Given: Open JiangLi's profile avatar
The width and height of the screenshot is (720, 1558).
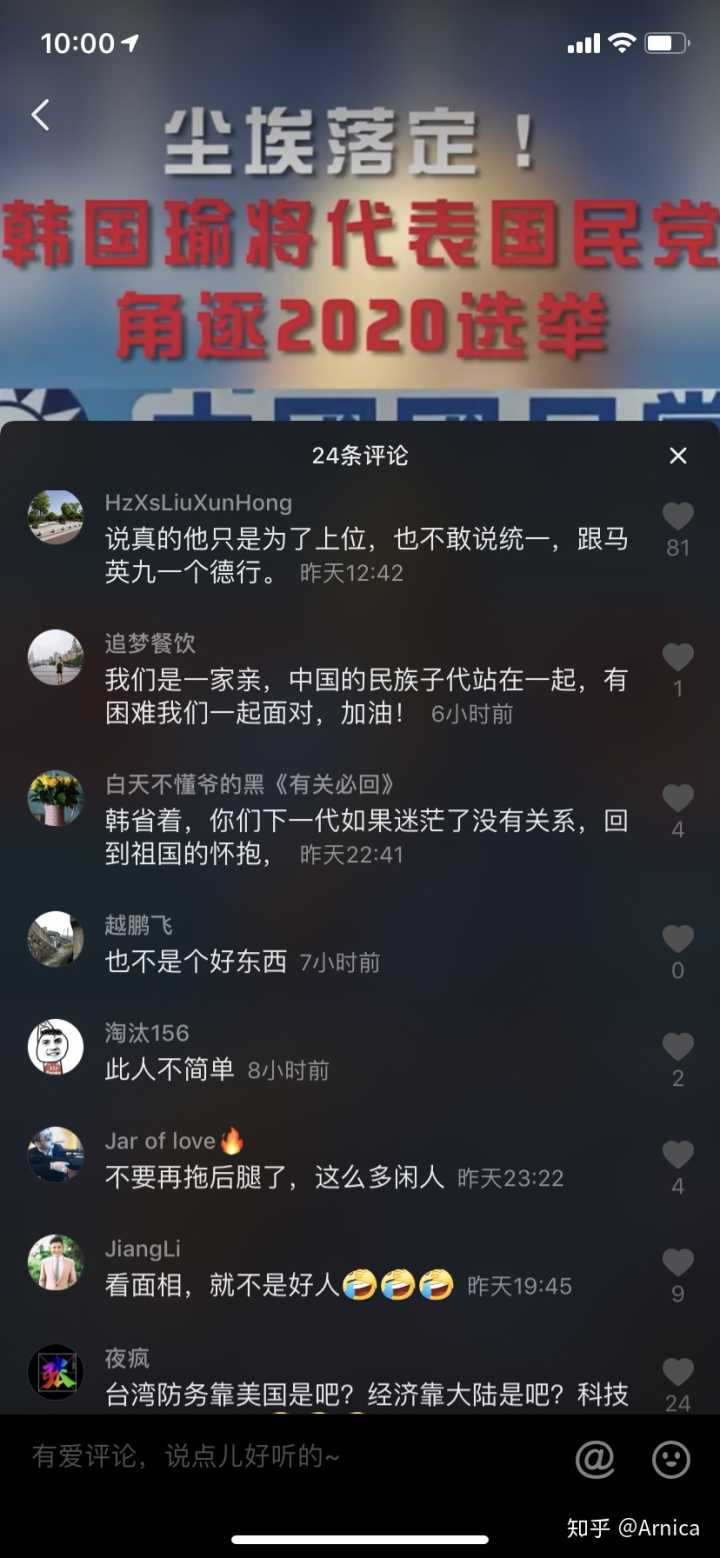Looking at the screenshot, I should click(x=55, y=1262).
